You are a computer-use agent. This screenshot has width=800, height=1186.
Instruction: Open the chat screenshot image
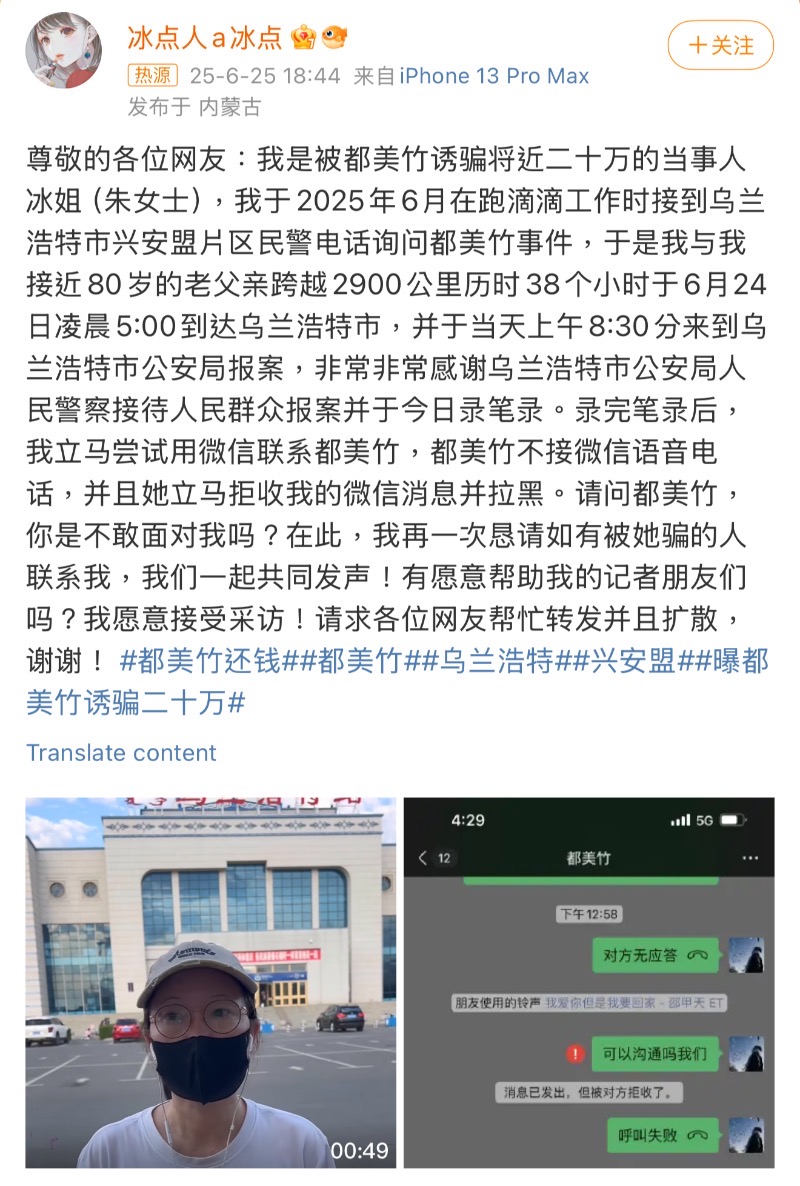point(588,982)
